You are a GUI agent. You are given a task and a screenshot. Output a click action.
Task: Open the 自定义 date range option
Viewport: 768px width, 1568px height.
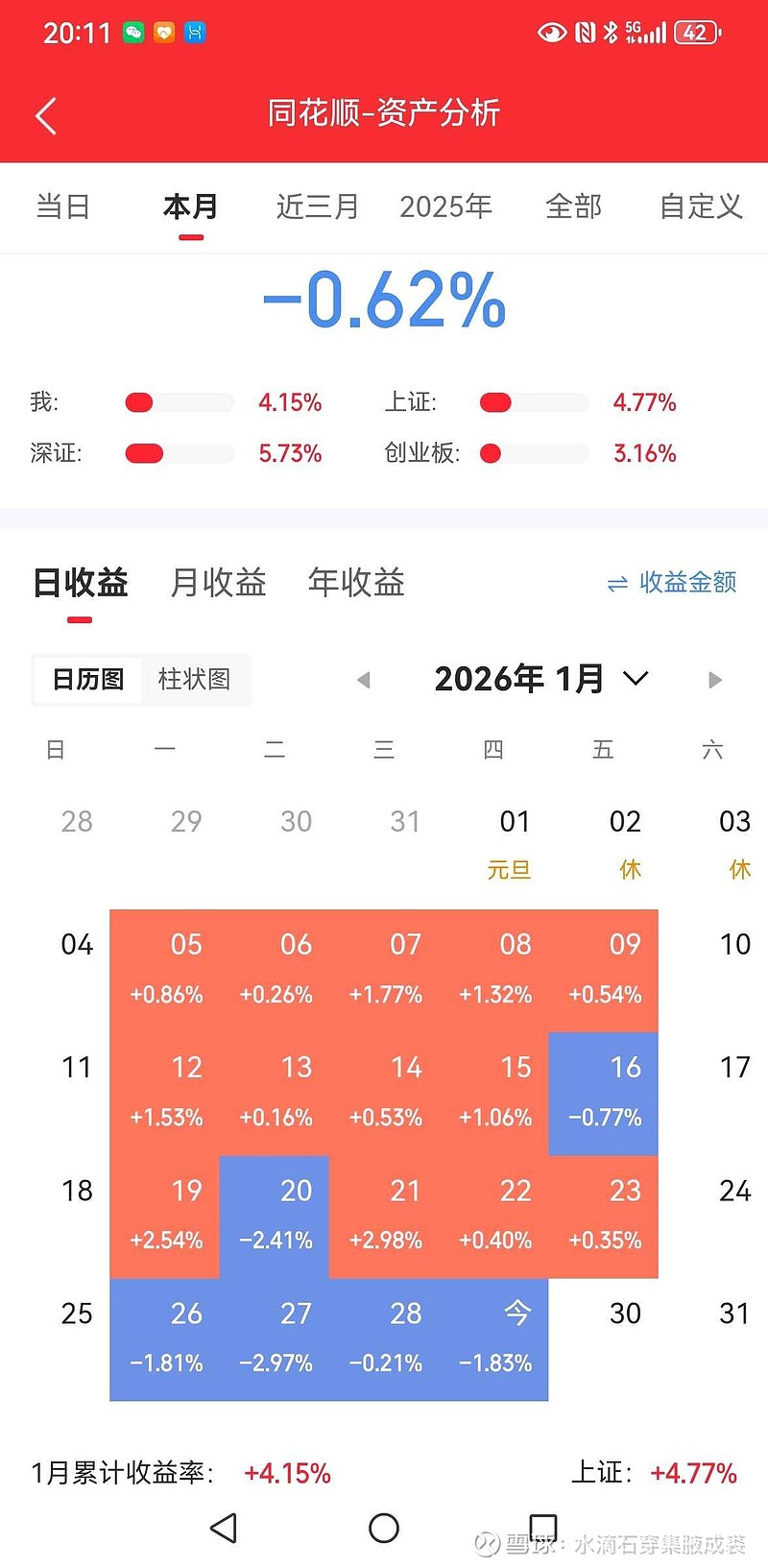700,206
